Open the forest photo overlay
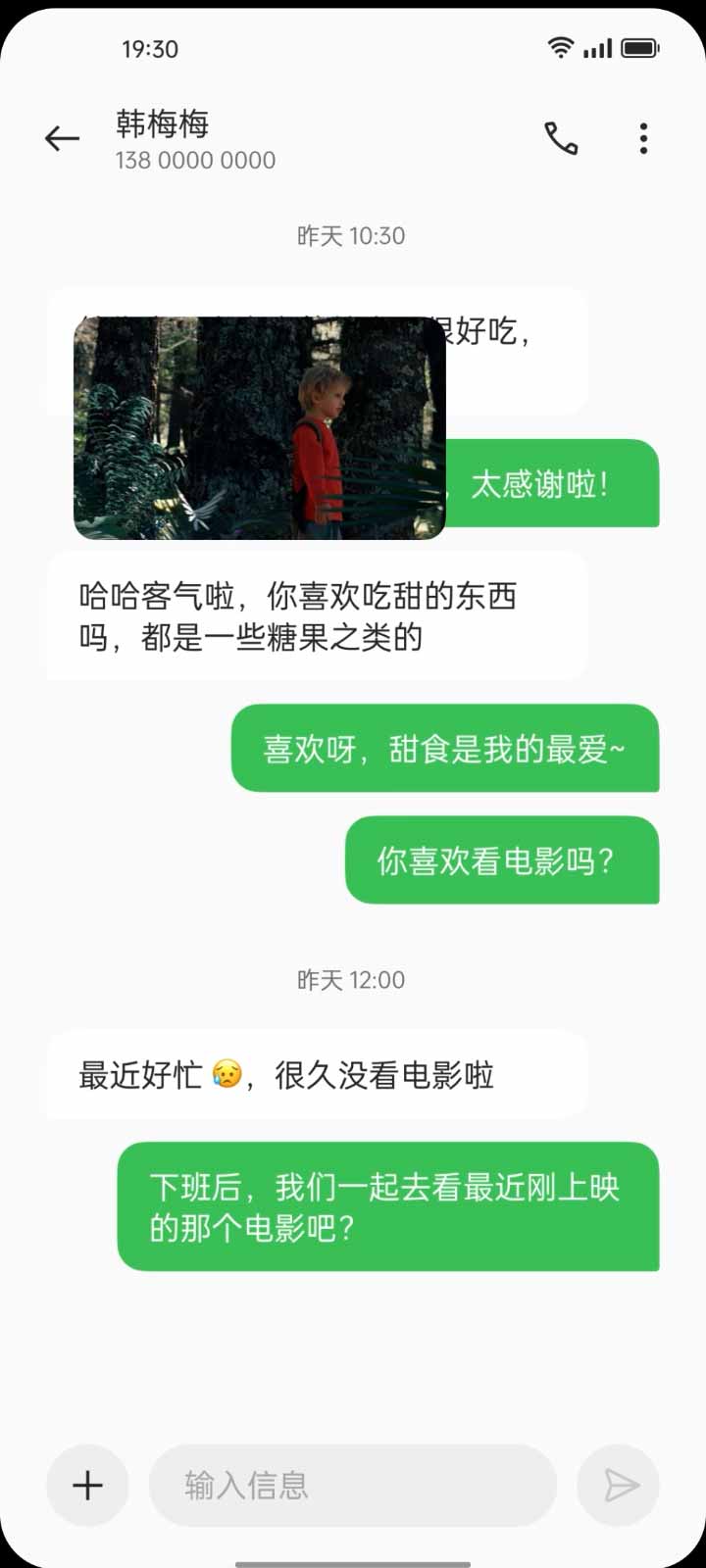 pos(260,428)
